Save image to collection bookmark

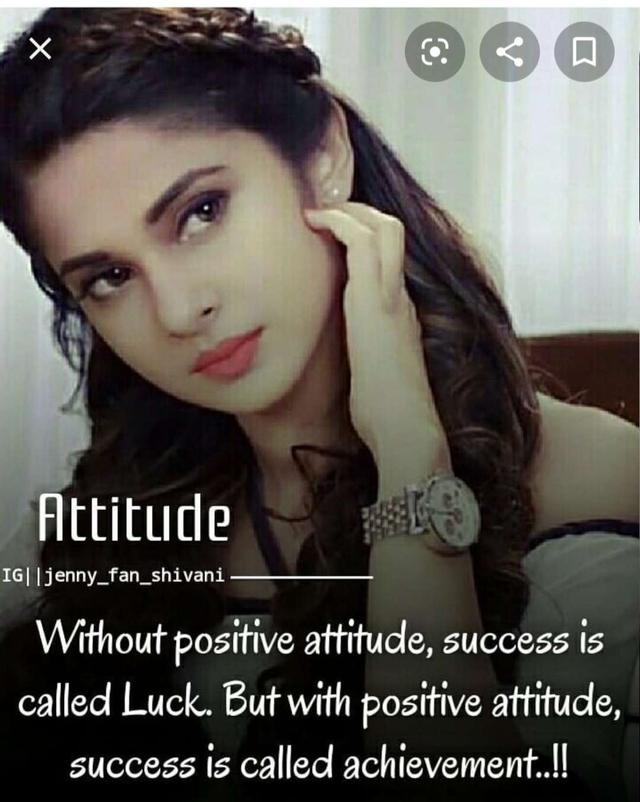(585, 52)
